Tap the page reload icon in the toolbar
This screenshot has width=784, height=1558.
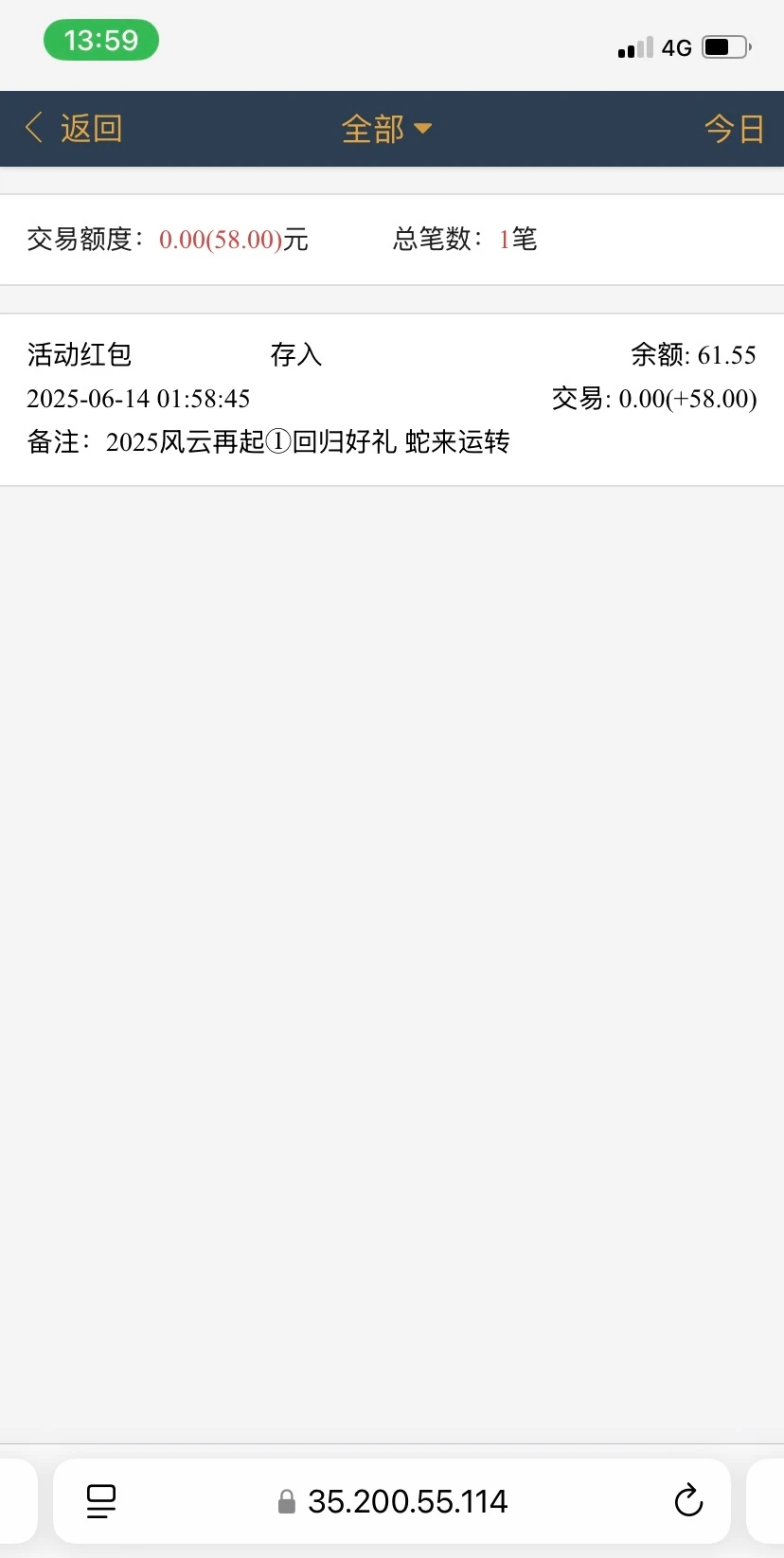tap(688, 1500)
